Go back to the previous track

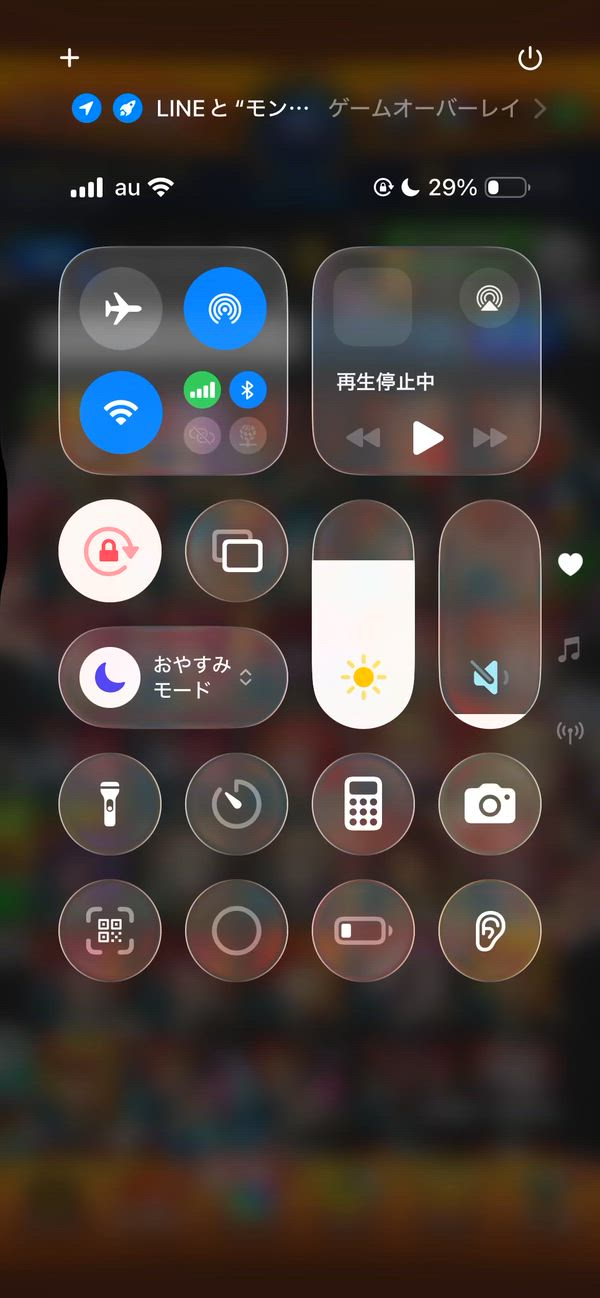pos(363,437)
